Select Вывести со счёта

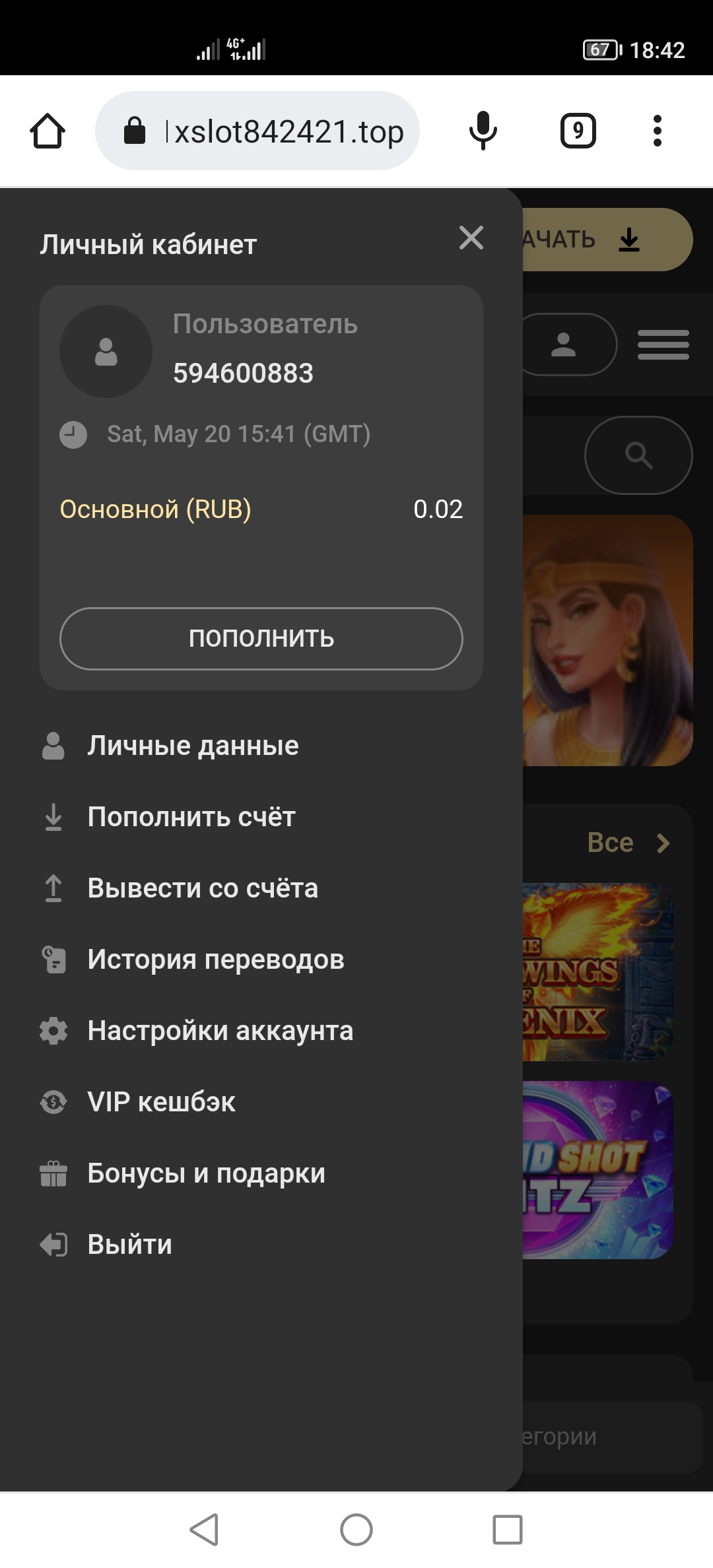coord(202,888)
